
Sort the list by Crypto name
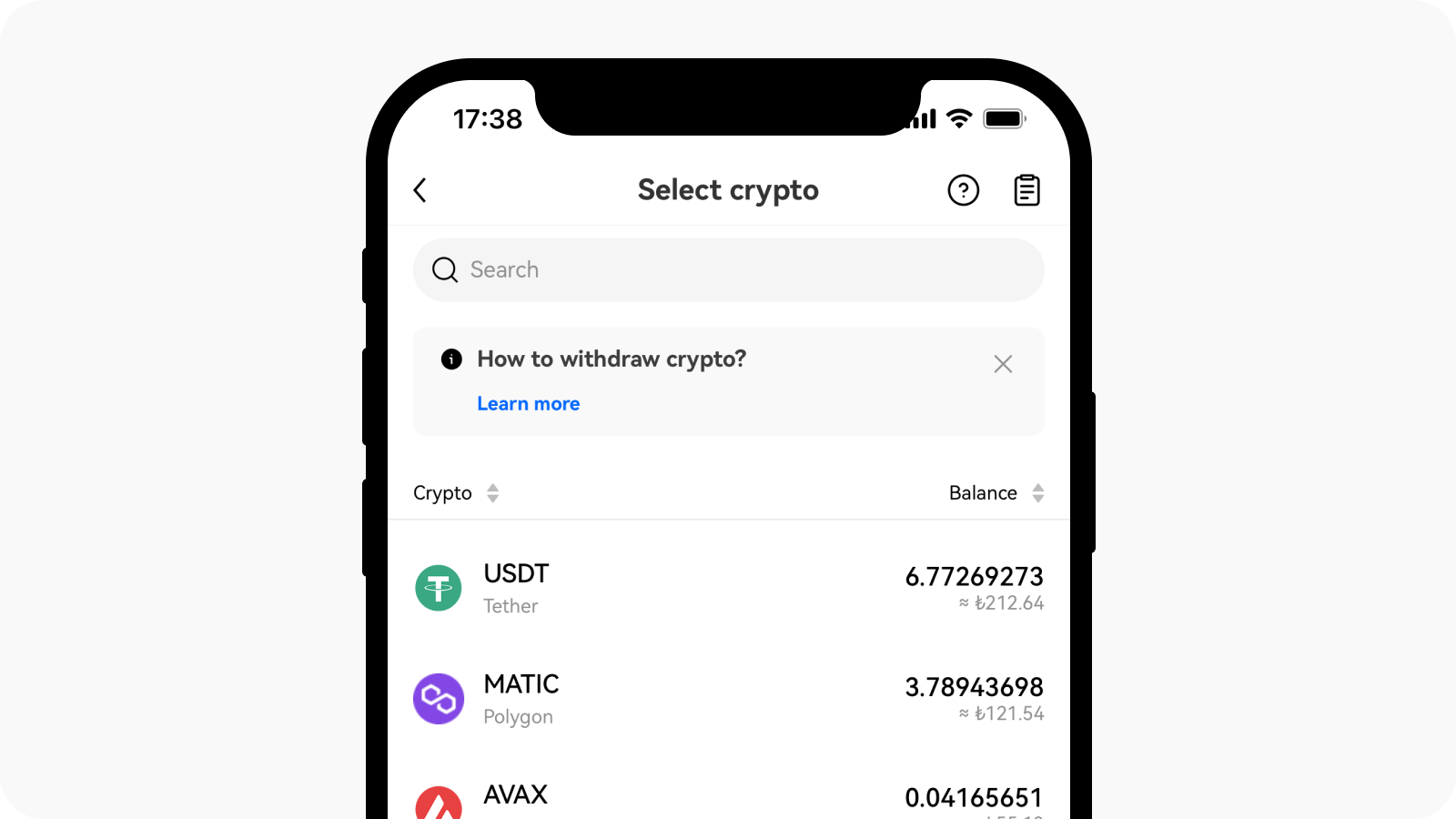click(x=455, y=493)
